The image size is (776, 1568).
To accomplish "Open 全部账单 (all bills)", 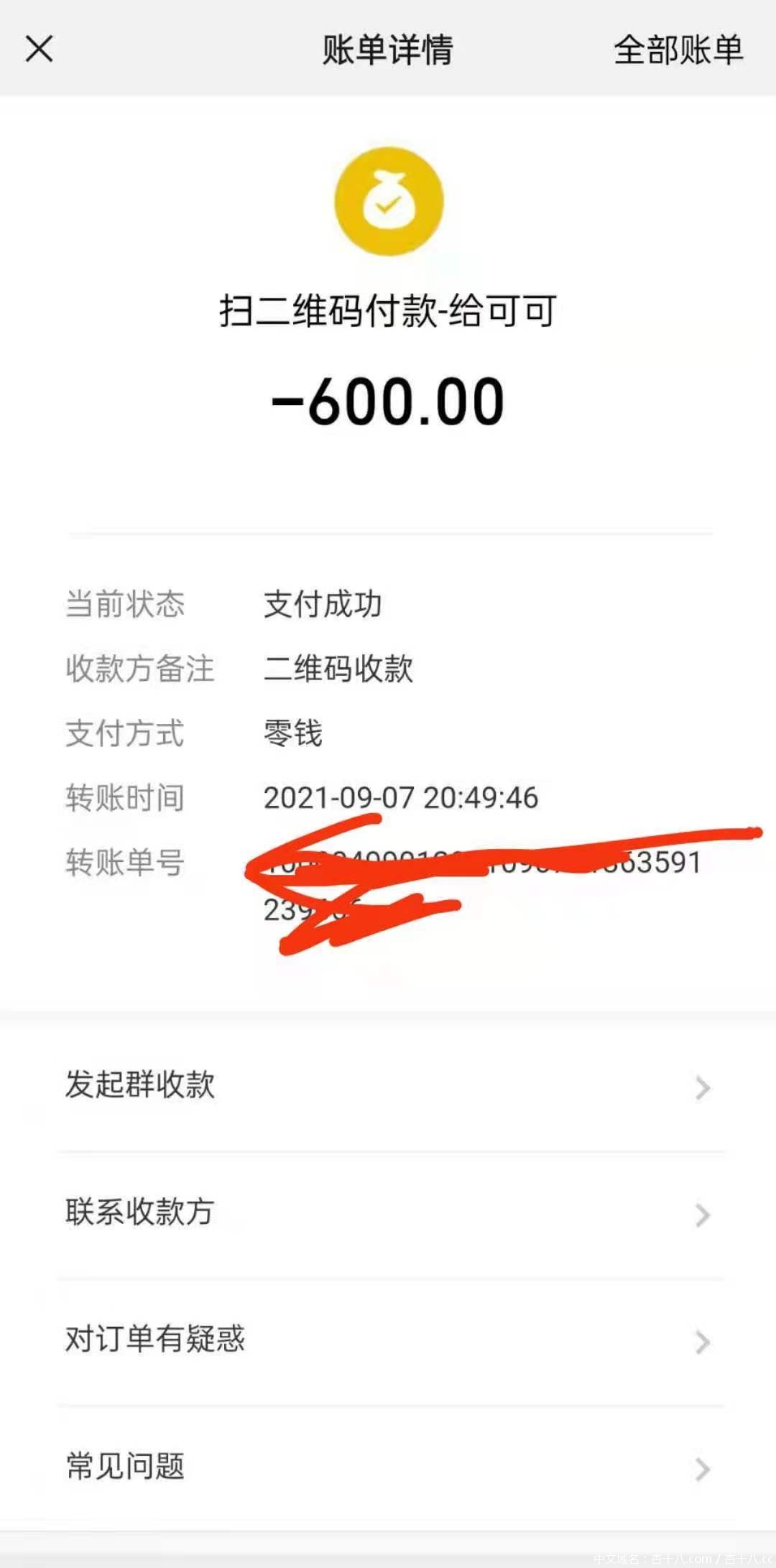I will (x=678, y=50).
